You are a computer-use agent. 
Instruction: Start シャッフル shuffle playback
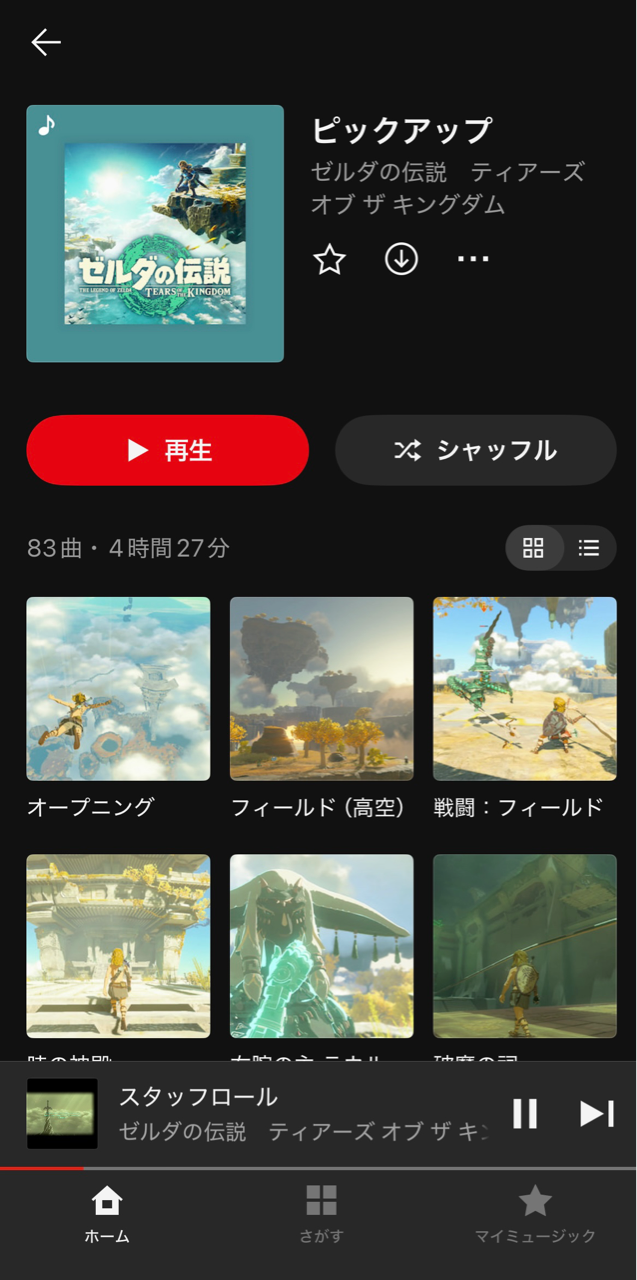(476, 450)
